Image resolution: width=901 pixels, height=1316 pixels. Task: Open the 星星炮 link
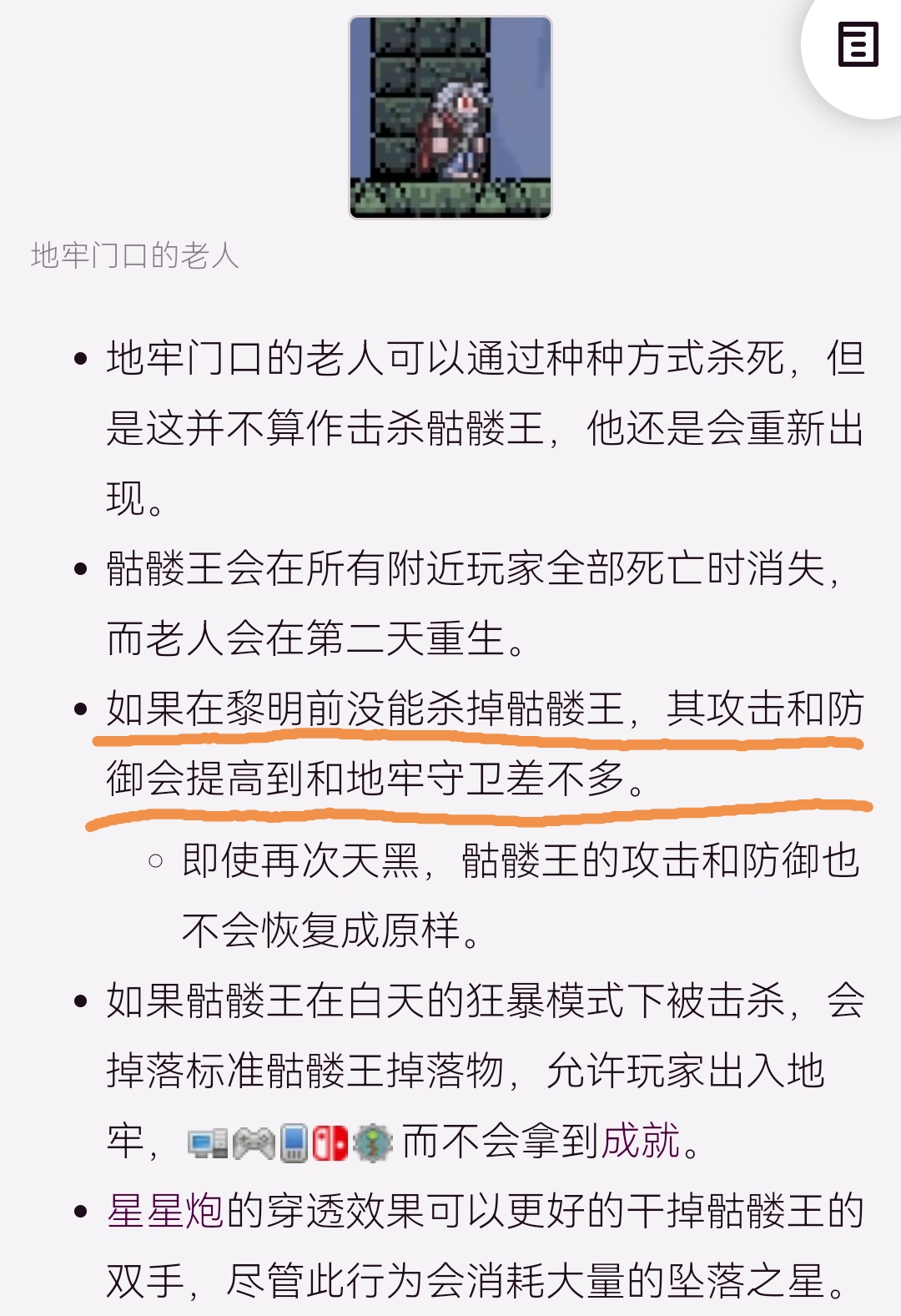[165, 1210]
